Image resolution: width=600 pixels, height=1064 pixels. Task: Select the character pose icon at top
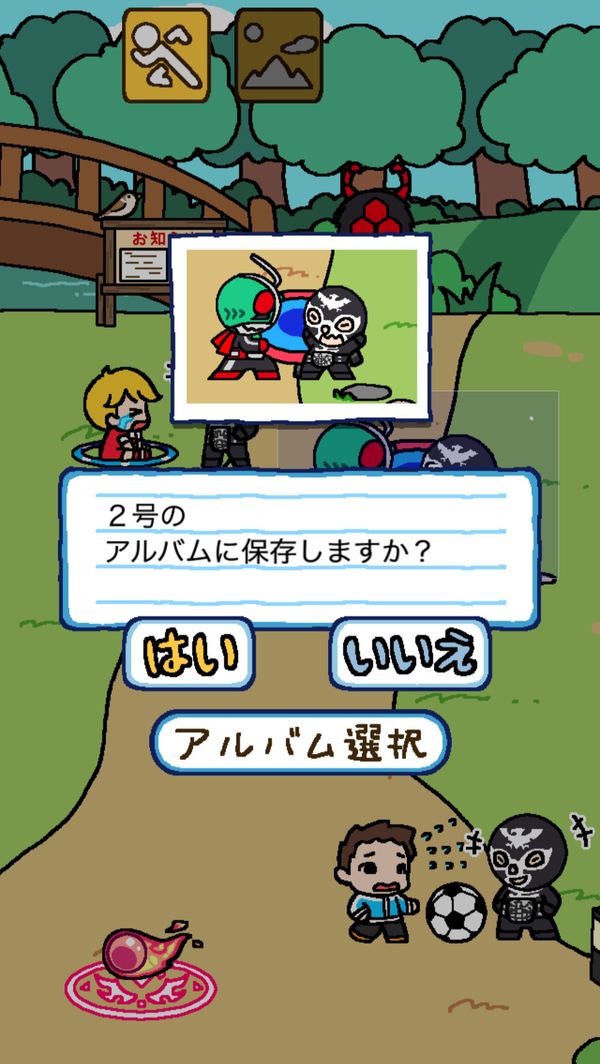click(167, 56)
